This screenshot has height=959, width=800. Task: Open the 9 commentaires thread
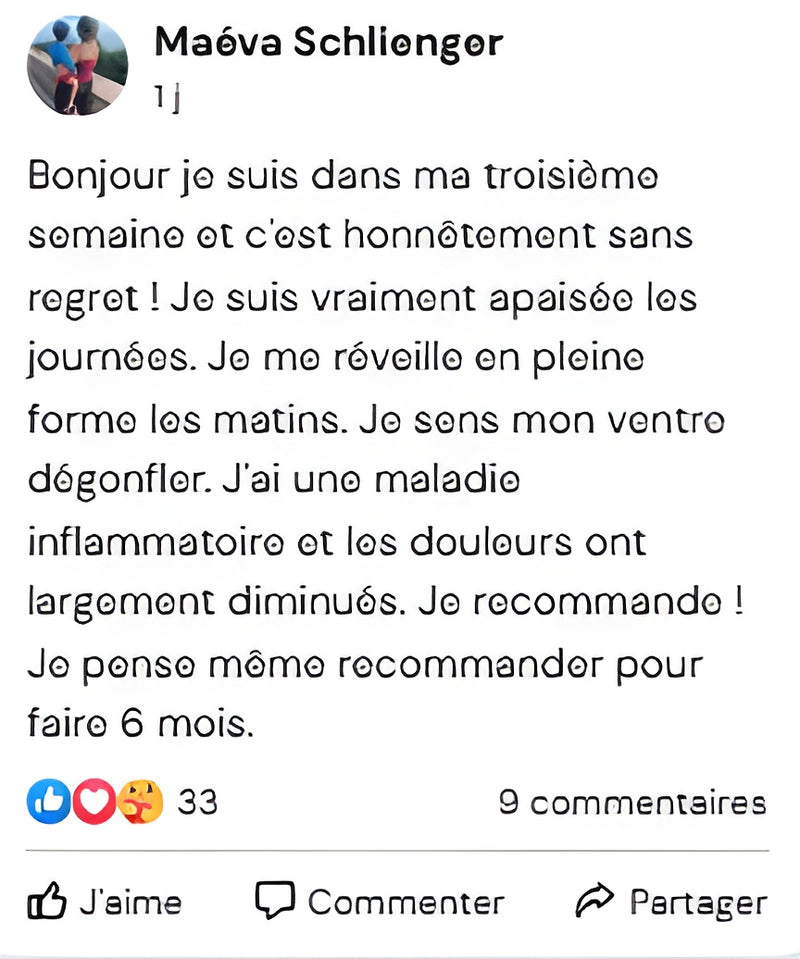click(x=632, y=802)
